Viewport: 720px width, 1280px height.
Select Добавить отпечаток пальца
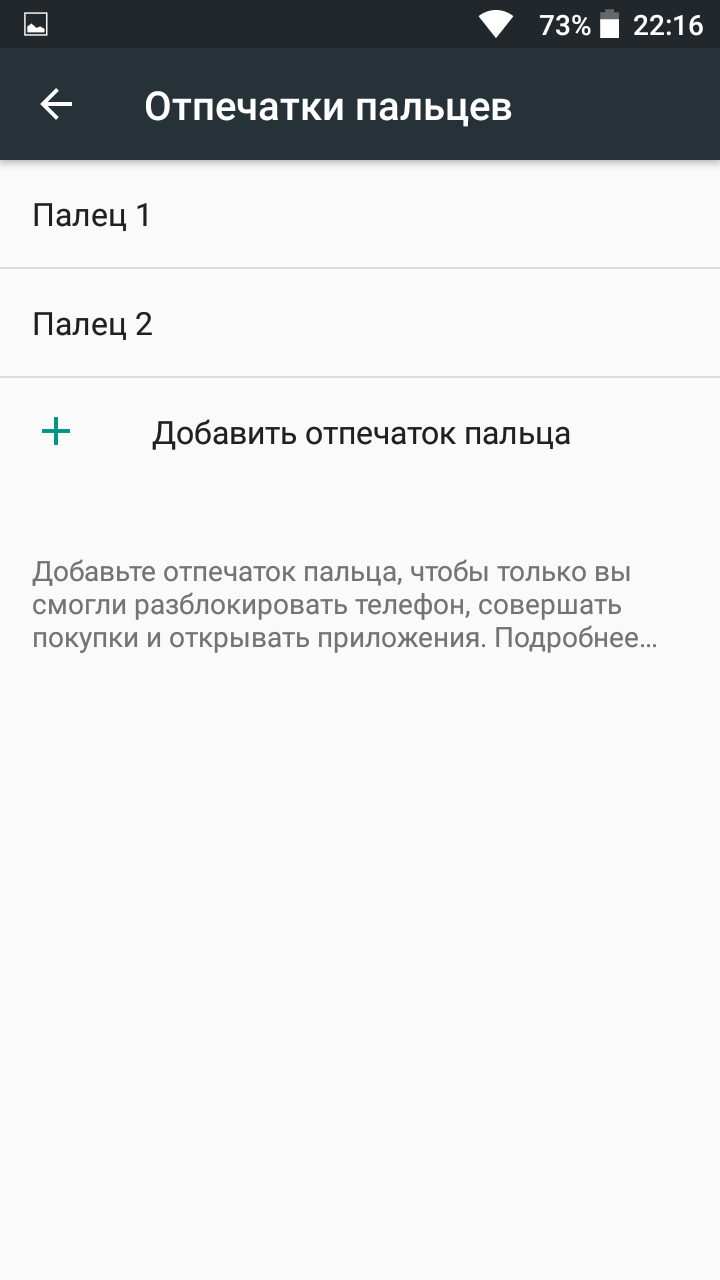pyautogui.click(x=360, y=433)
